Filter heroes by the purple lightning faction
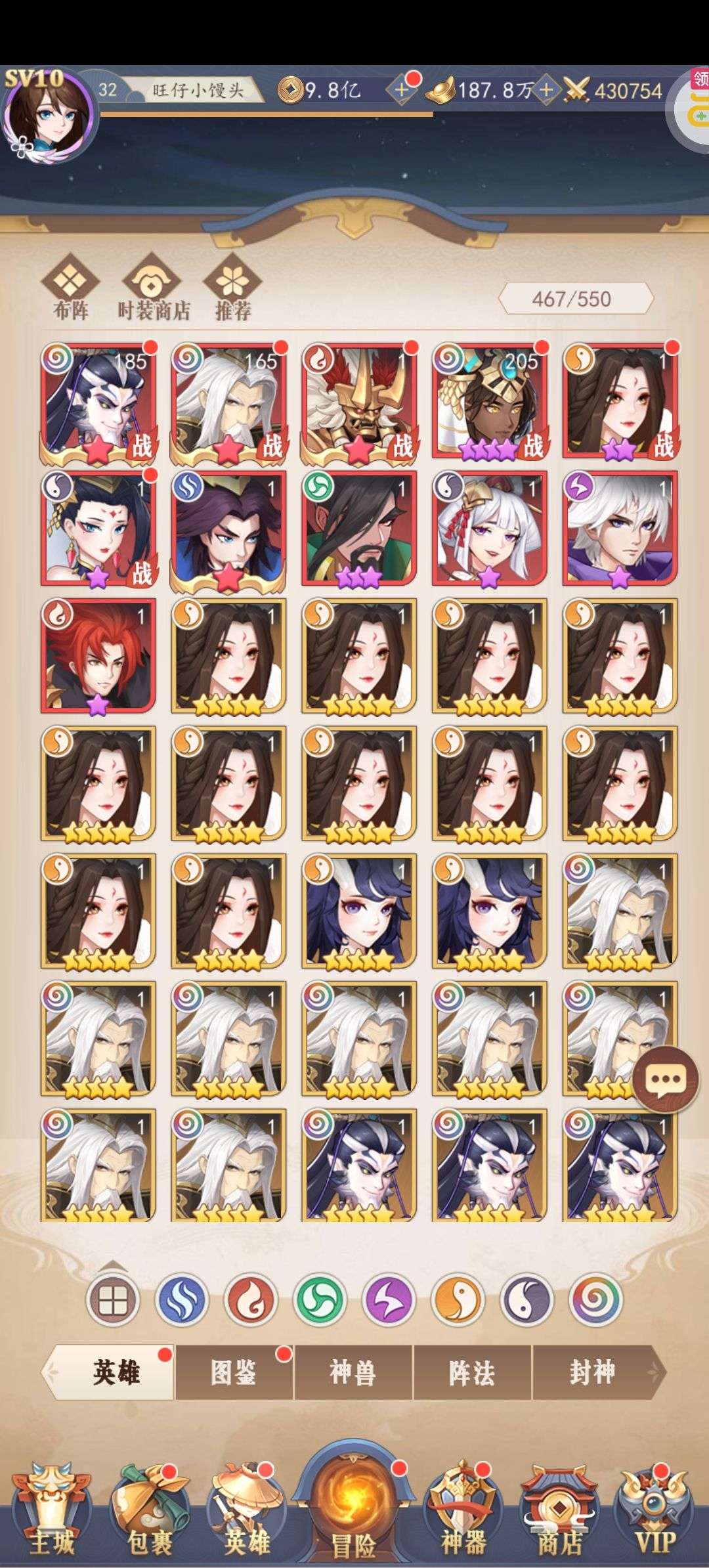709x1568 pixels. pyautogui.click(x=389, y=1300)
